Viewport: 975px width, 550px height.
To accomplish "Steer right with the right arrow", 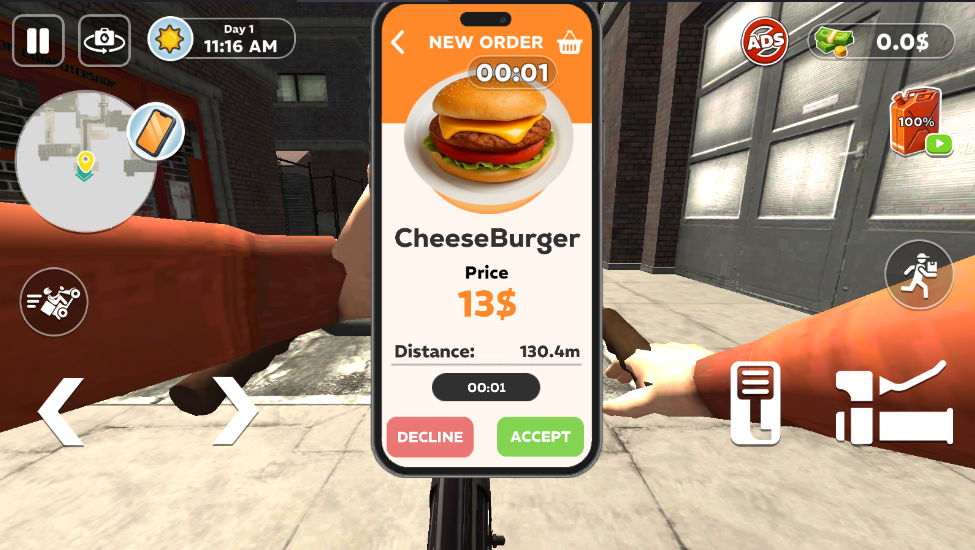I will tap(236, 411).
